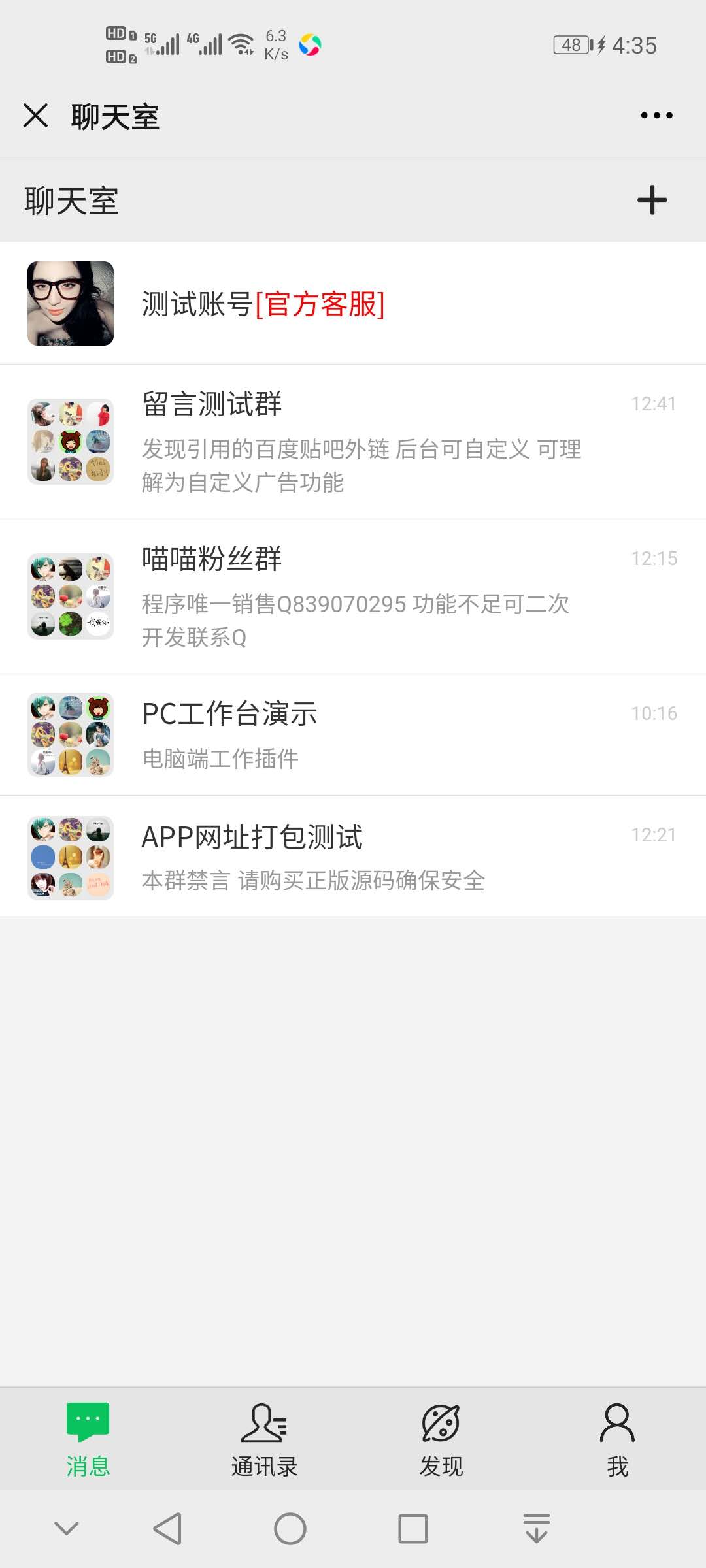This screenshot has height=1568, width=706.
Task: Switch to the 发现 tab
Action: (441, 1439)
